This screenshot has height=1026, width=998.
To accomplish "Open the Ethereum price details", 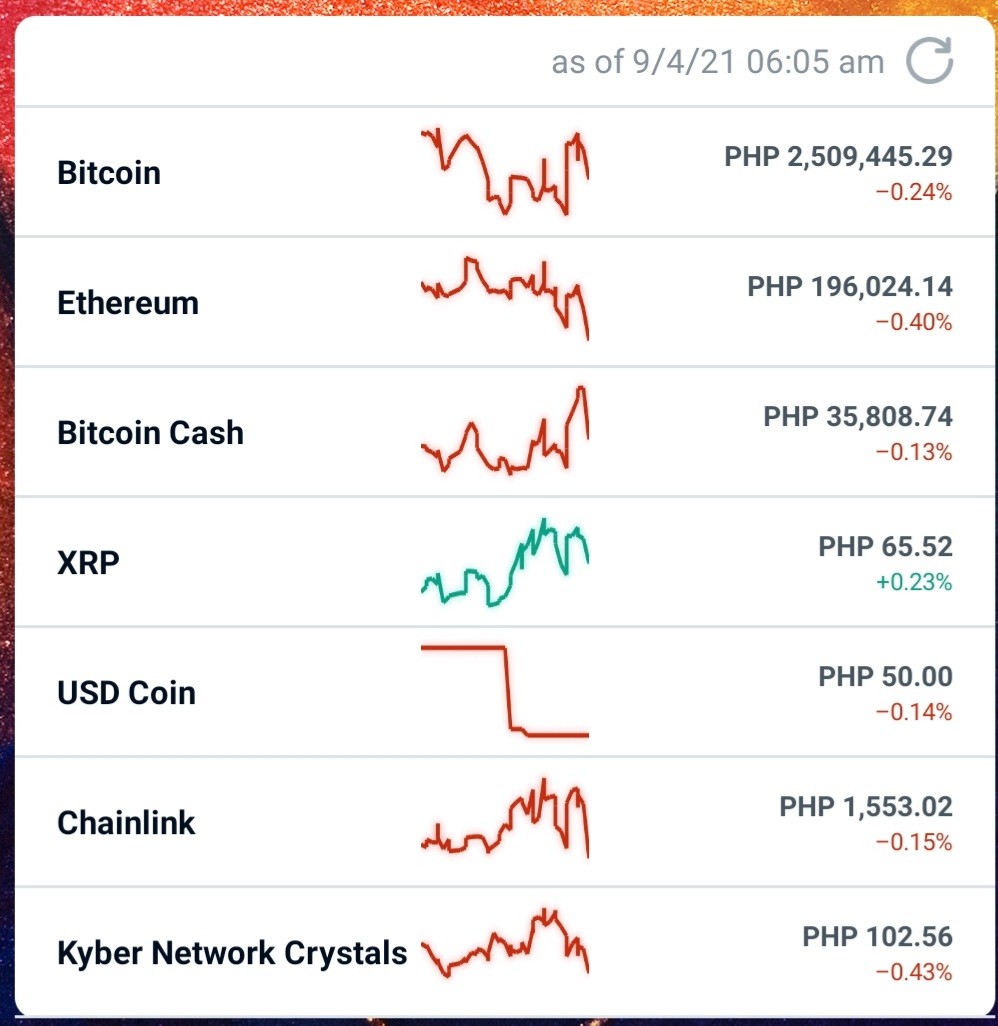I will (x=505, y=302).
